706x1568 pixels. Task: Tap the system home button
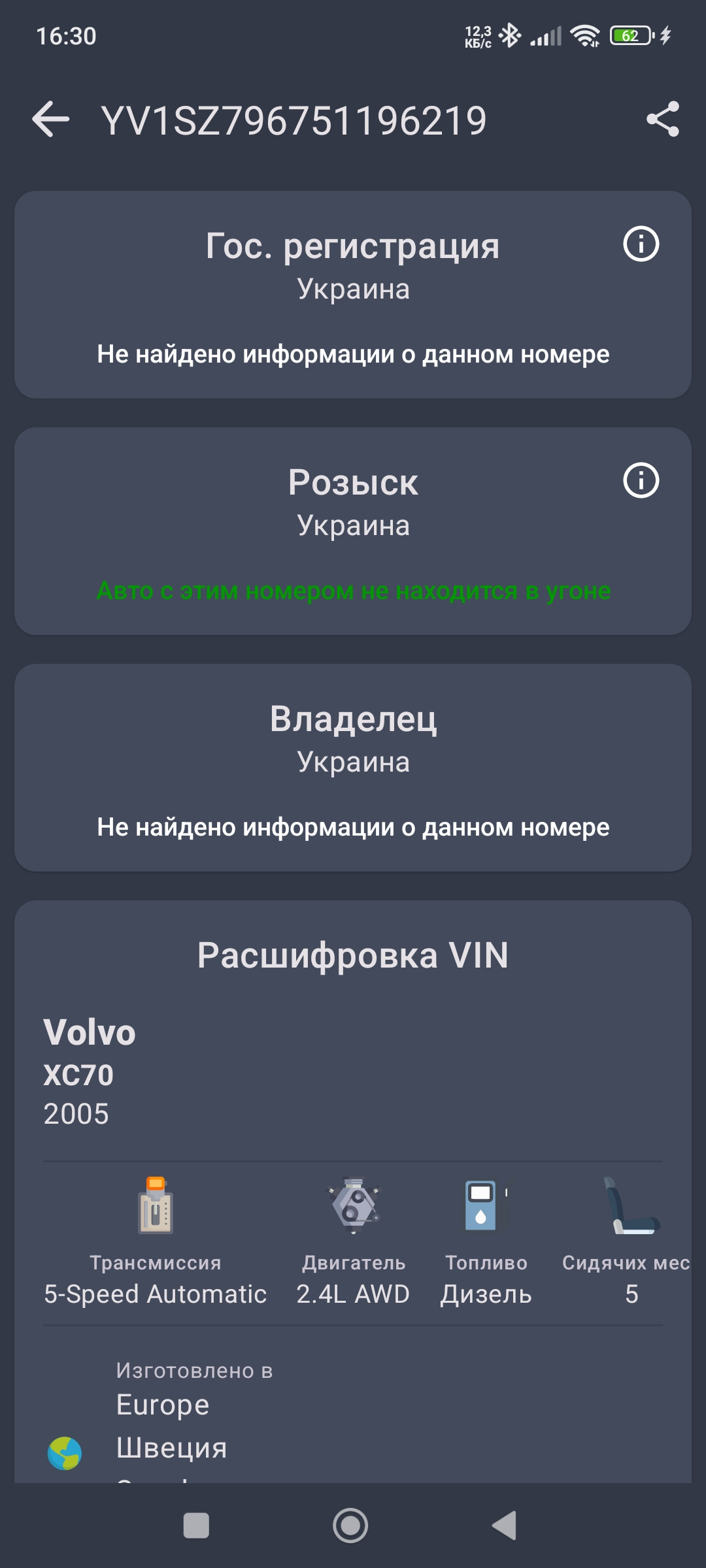(x=350, y=1526)
